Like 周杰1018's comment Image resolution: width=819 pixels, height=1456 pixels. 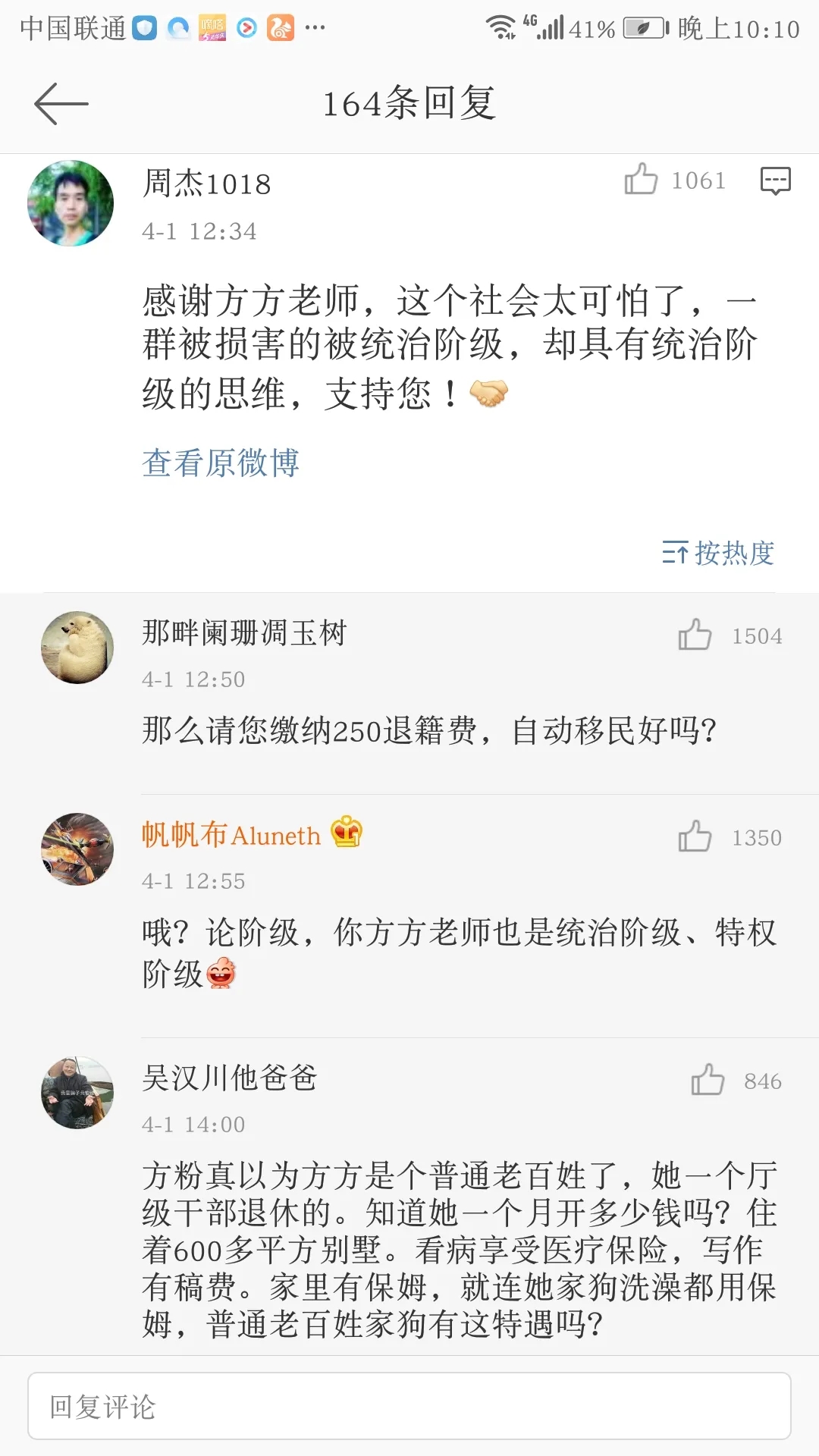641,180
